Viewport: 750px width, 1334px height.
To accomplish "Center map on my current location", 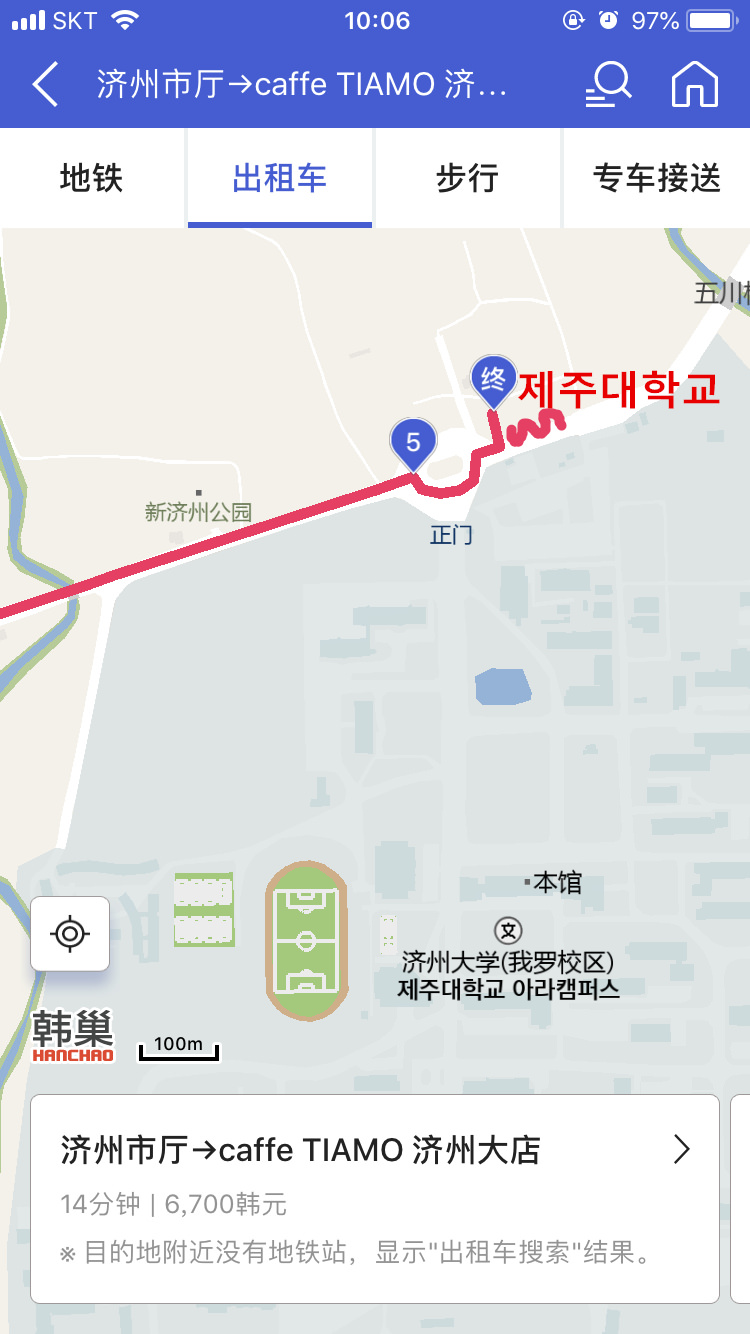I will pos(70,934).
